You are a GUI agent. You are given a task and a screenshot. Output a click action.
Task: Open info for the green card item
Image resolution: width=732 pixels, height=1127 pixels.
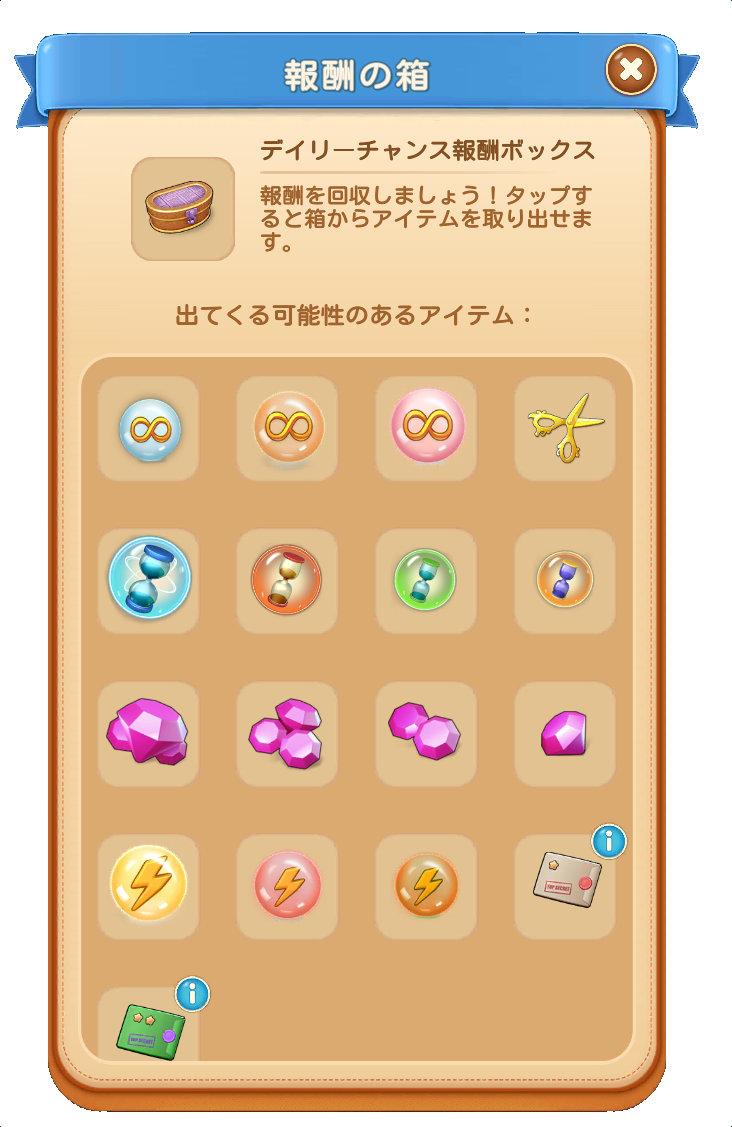point(192,994)
